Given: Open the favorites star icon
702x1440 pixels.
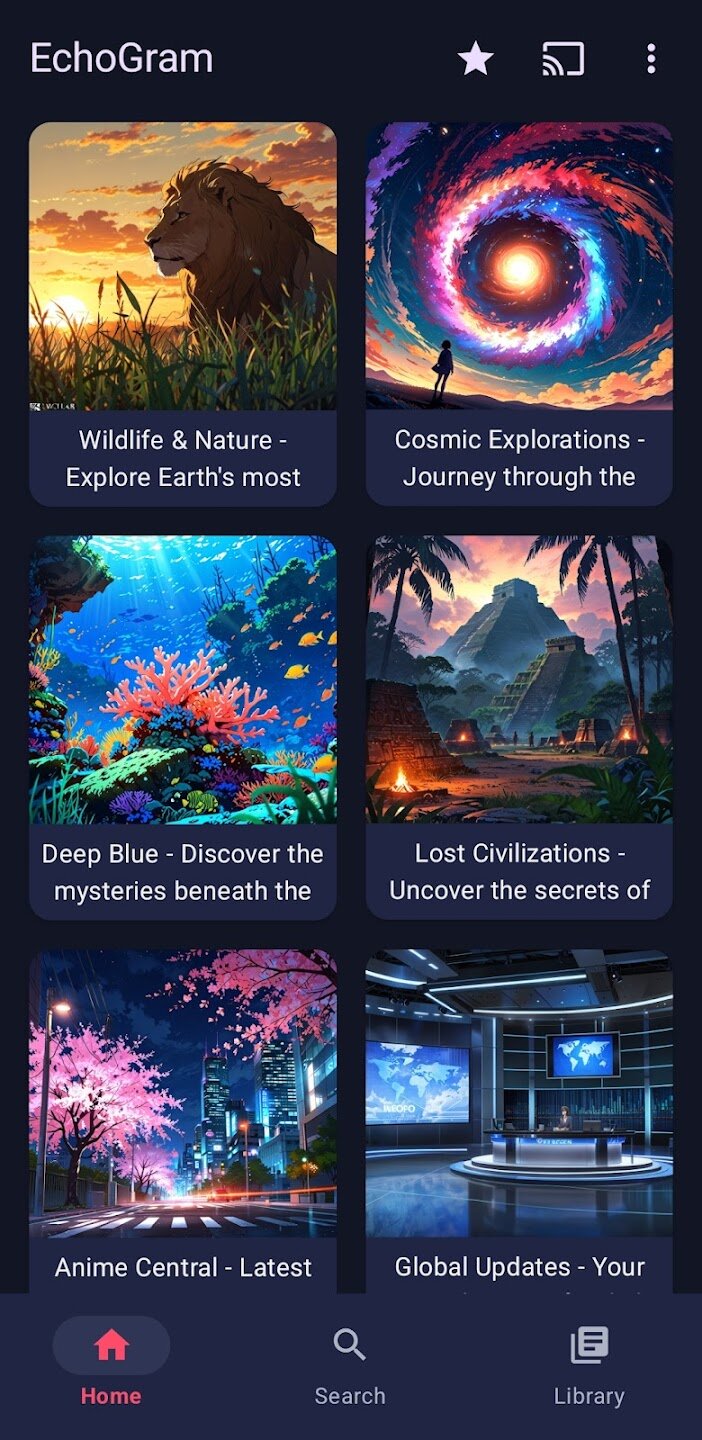Looking at the screenshot, I should tap(475, 59).
